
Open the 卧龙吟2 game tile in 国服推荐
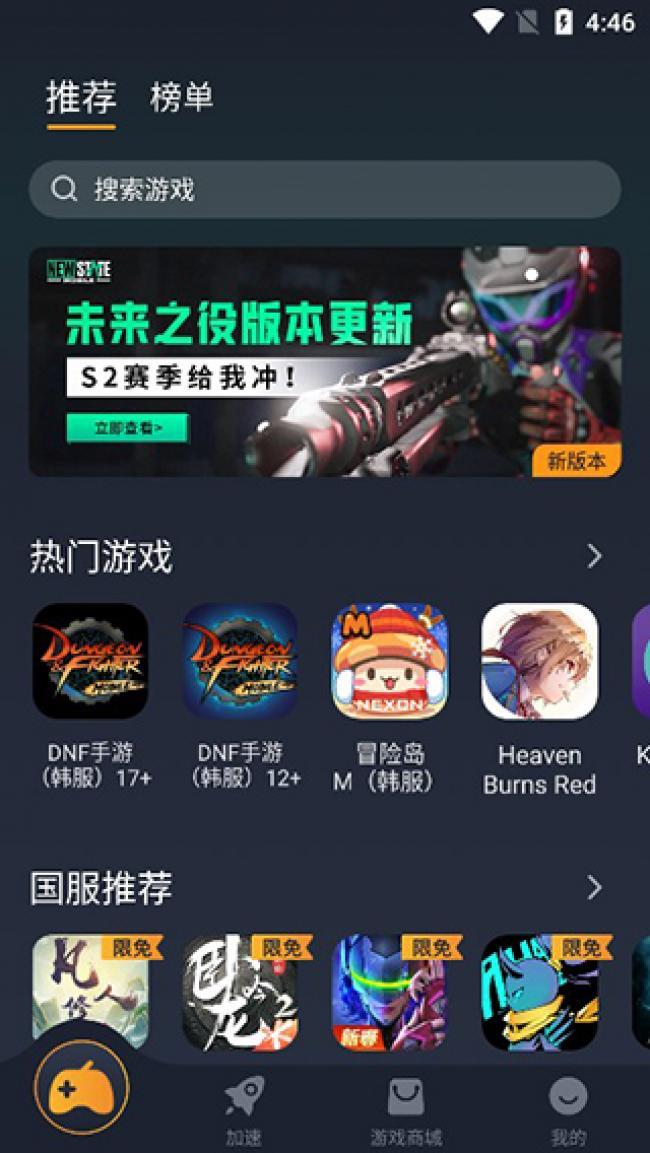click(x=240, y=992)
